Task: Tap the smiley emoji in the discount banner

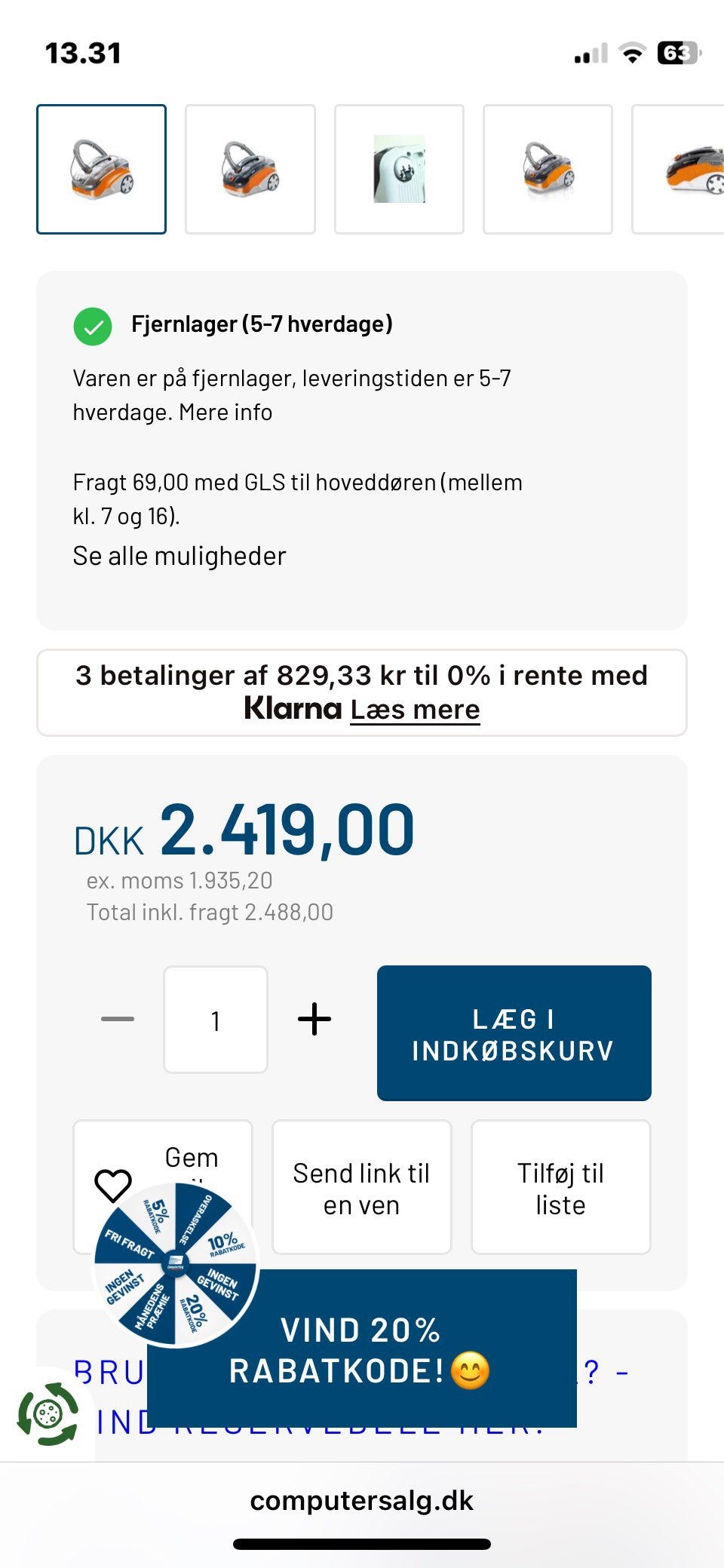Action: pos(471,1371)
